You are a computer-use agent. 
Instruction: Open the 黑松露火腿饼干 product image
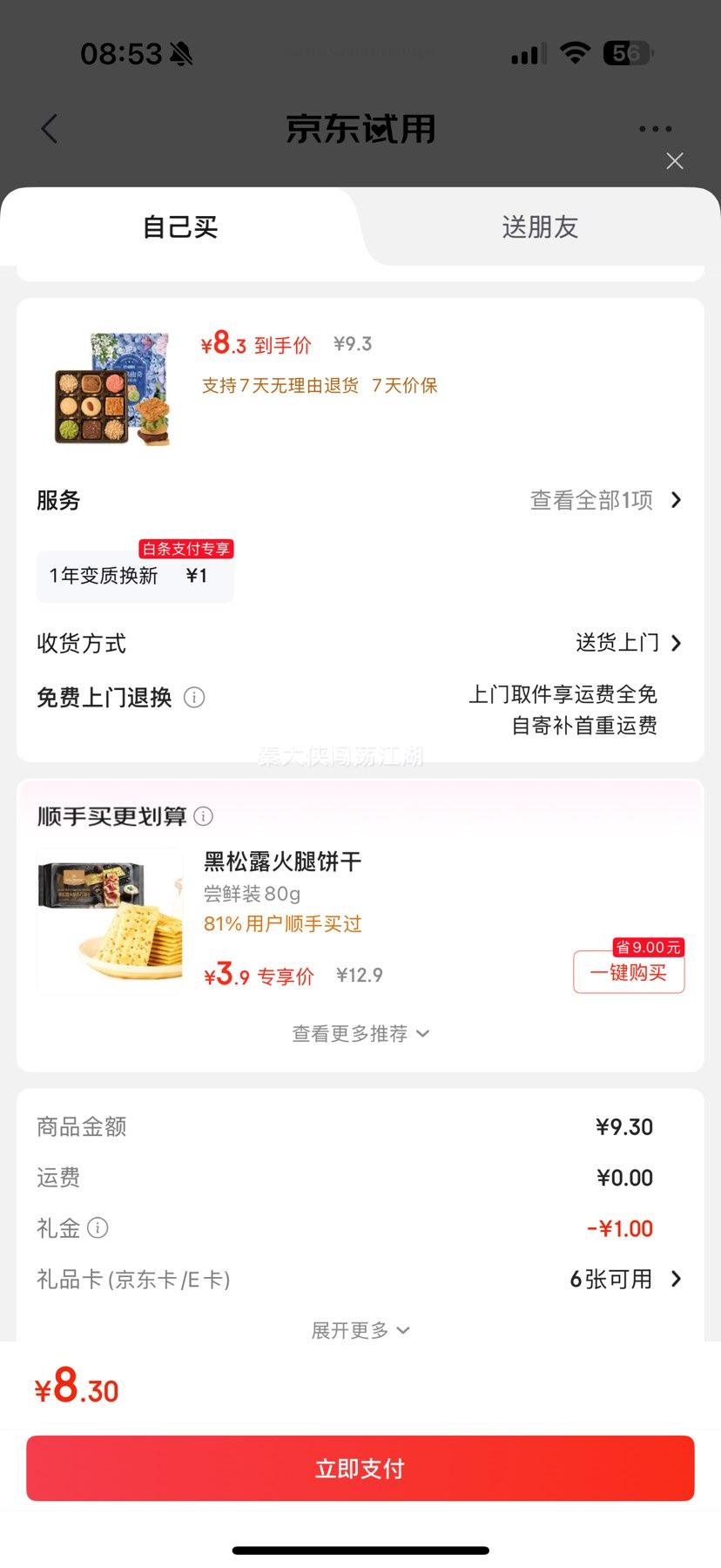pyautogui.click(x=111, y=922)
